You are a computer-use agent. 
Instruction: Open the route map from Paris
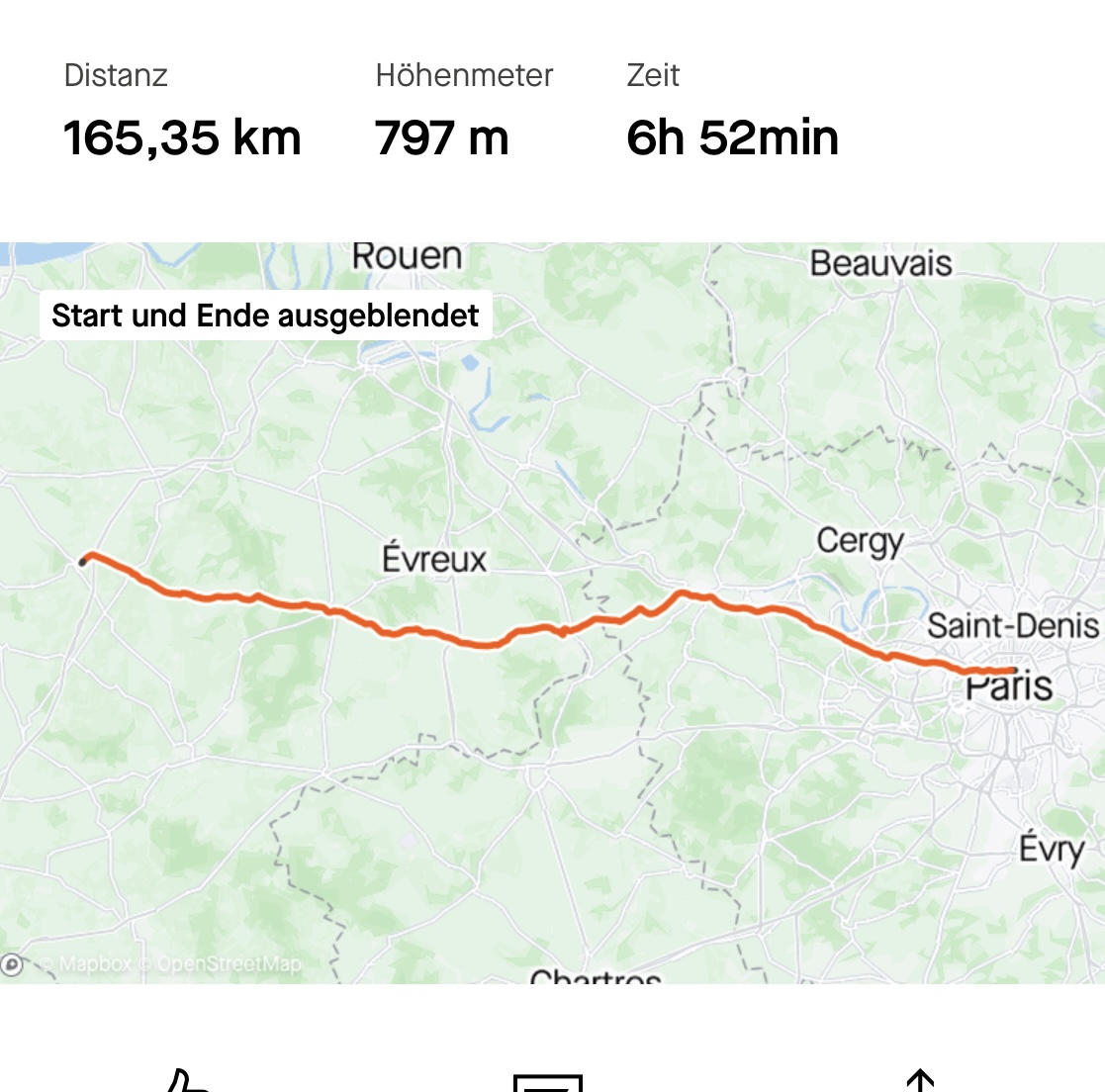click(x=552, y=613)
